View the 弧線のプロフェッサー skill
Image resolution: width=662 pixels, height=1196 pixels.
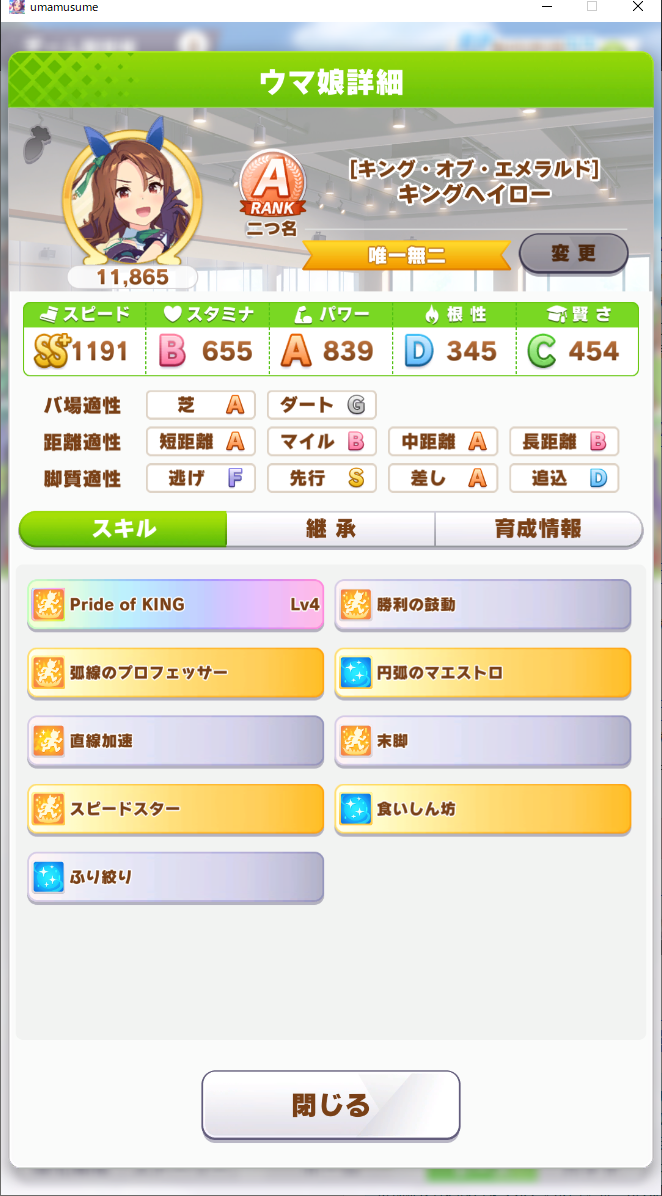[175, 673]
